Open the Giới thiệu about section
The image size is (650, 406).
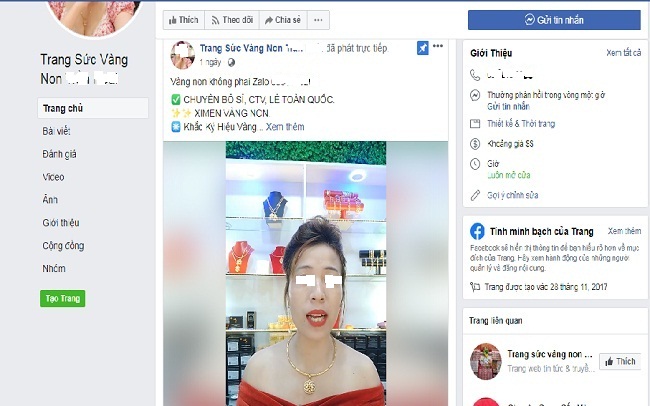(60, 222)
